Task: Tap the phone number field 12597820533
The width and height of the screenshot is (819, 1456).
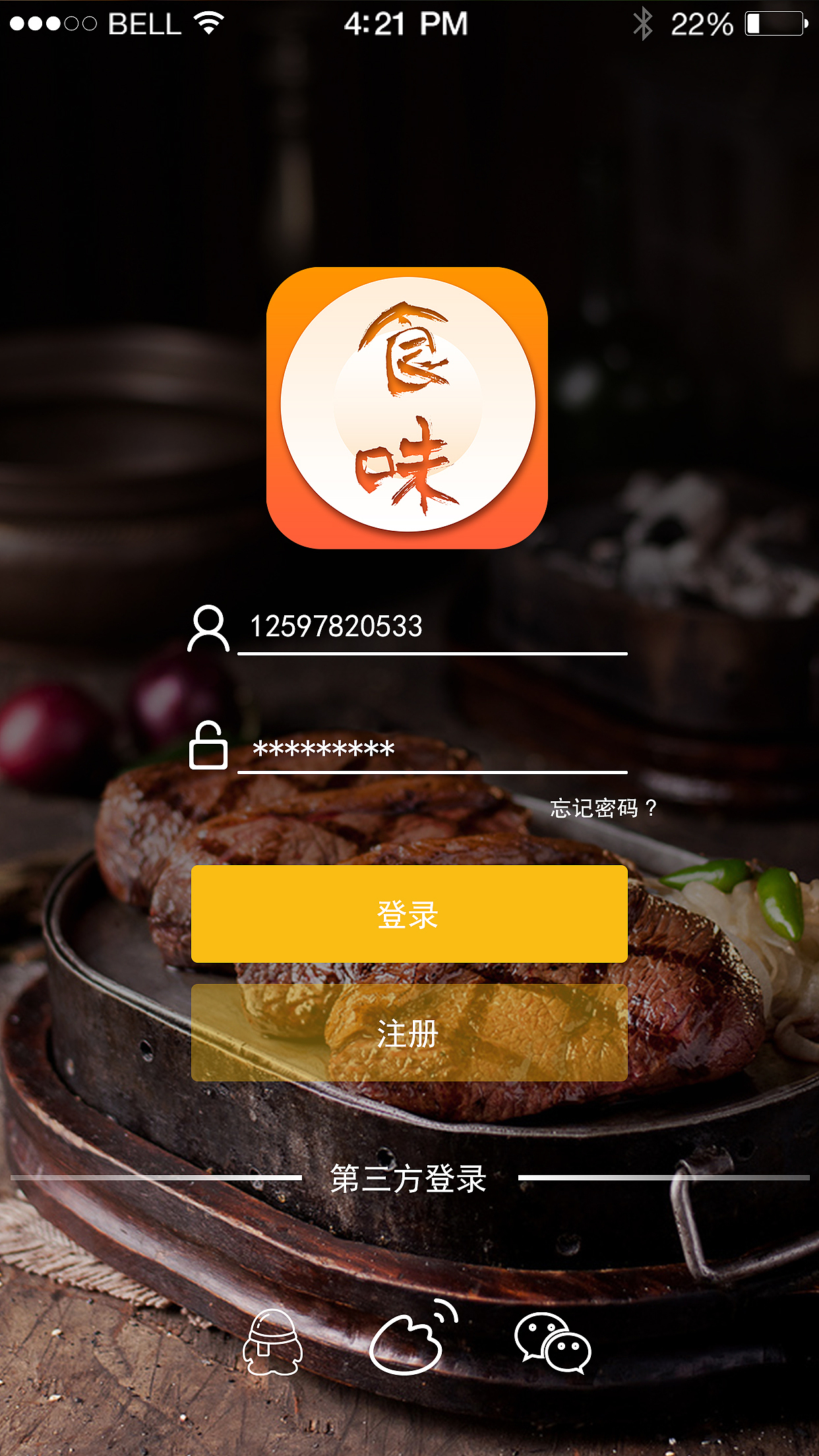Action: click(432, 626)
